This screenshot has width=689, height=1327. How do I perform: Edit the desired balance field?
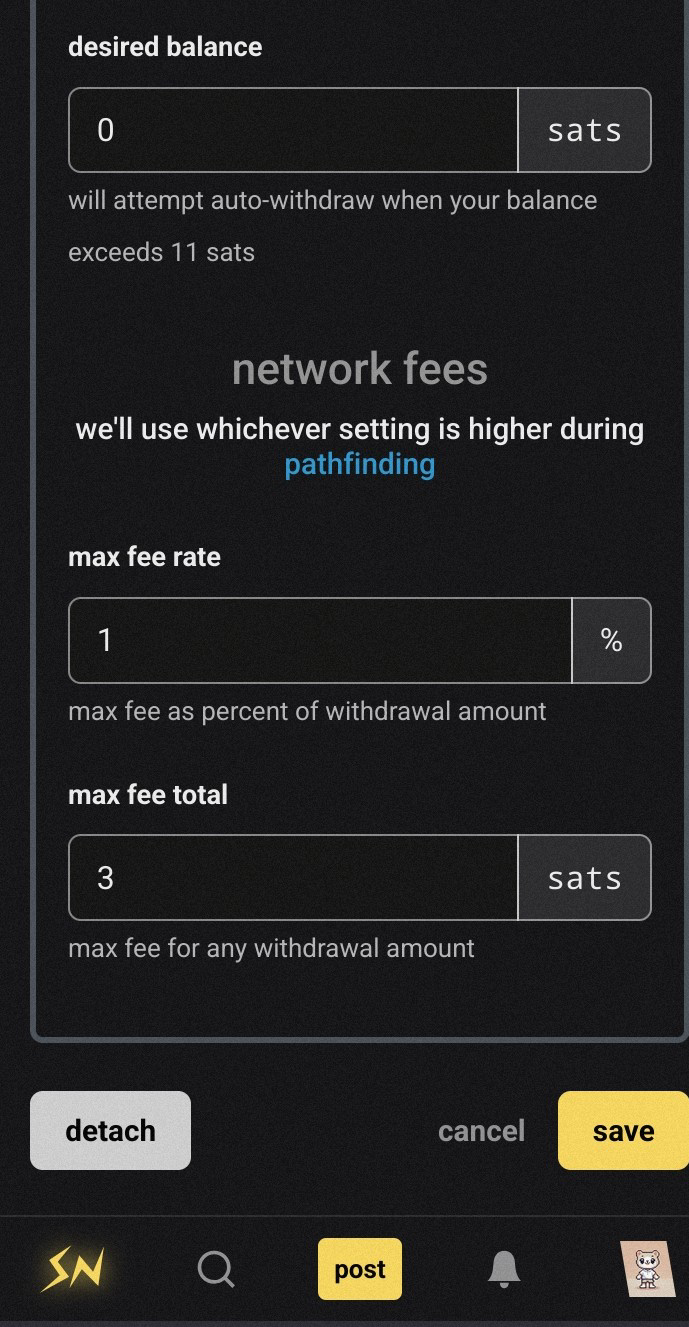293,130
